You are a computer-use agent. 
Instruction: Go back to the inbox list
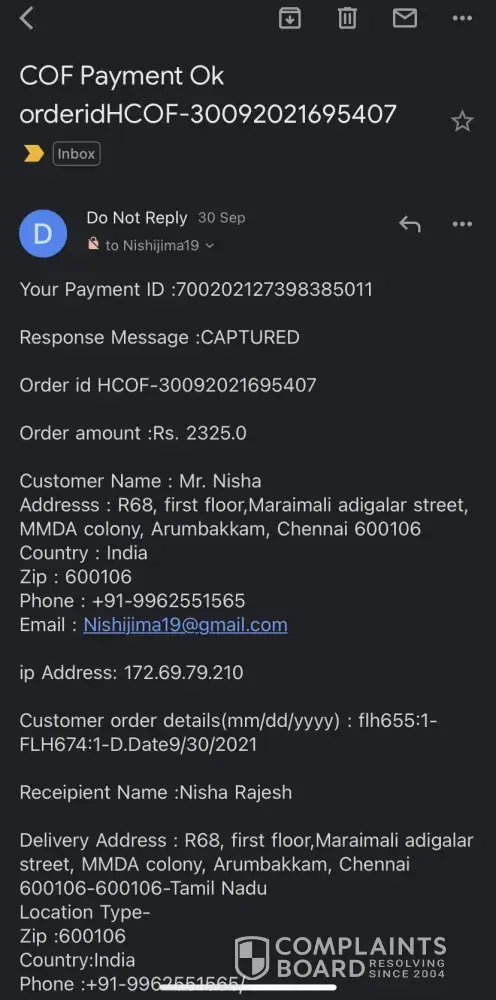(x=26, y=18)
